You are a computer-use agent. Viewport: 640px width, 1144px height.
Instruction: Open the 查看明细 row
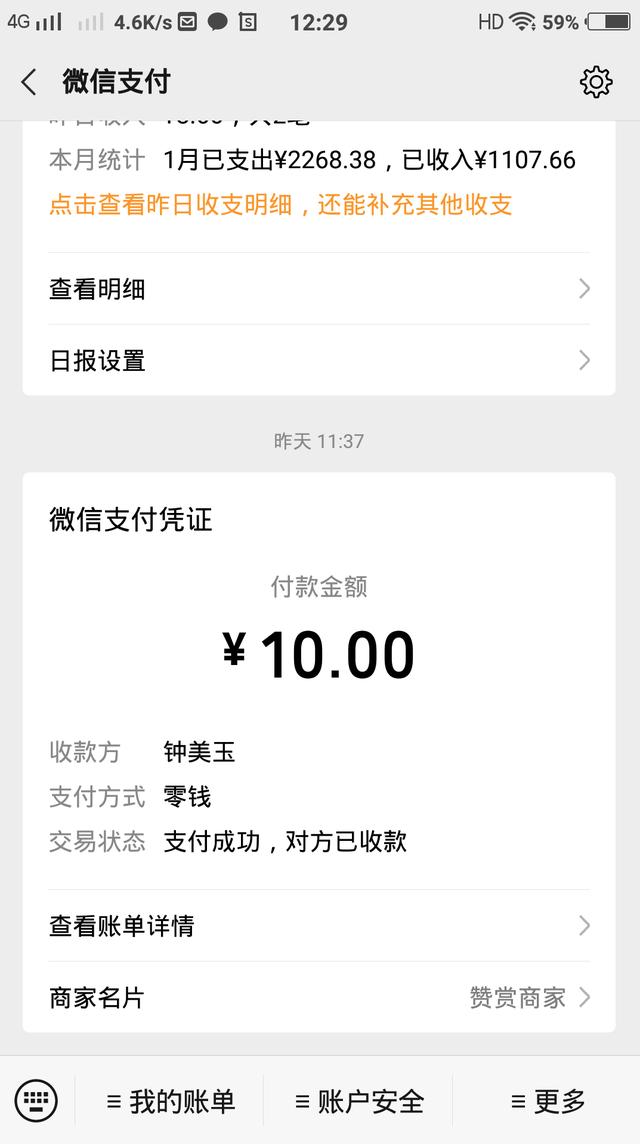click(319, 289)
